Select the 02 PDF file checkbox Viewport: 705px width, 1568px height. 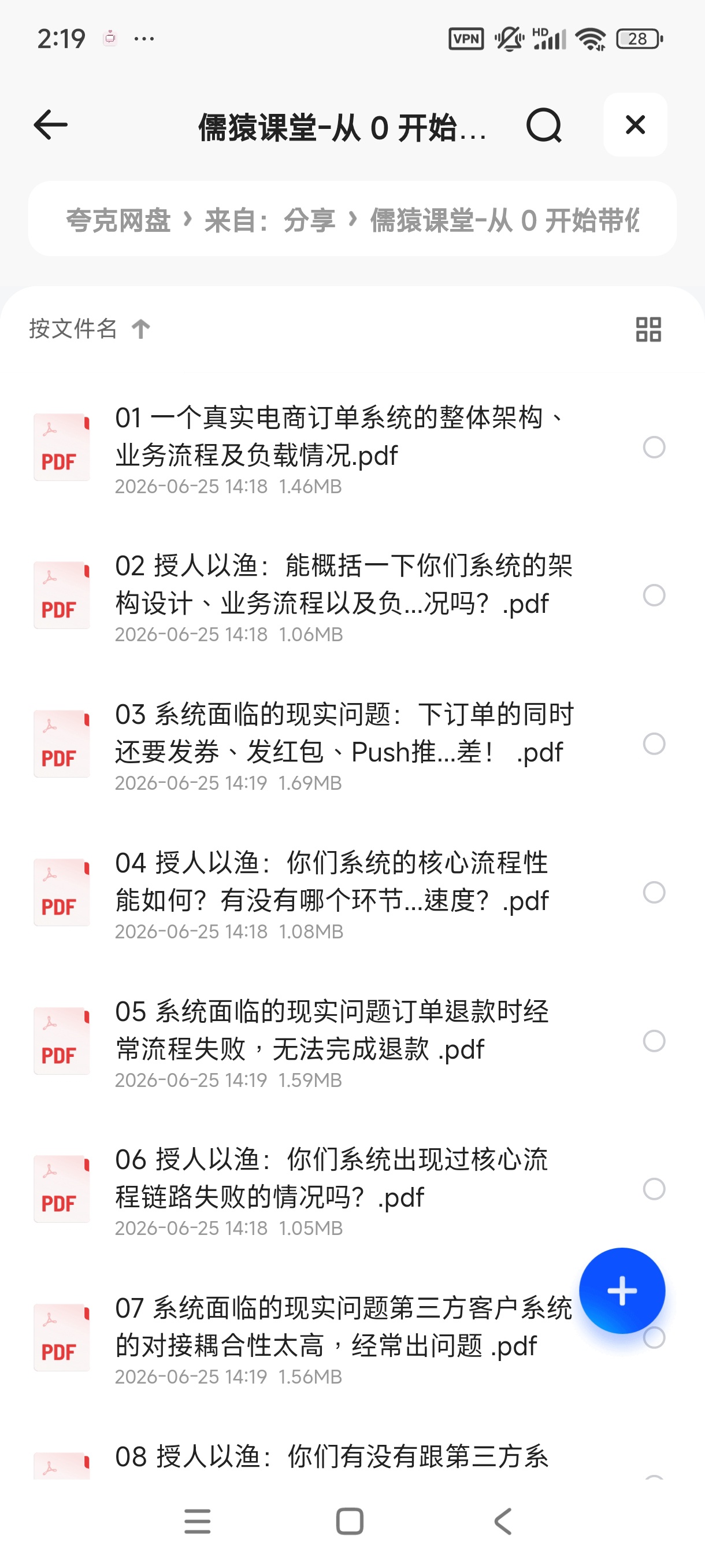pyautogui.click(x=654, y=596)
